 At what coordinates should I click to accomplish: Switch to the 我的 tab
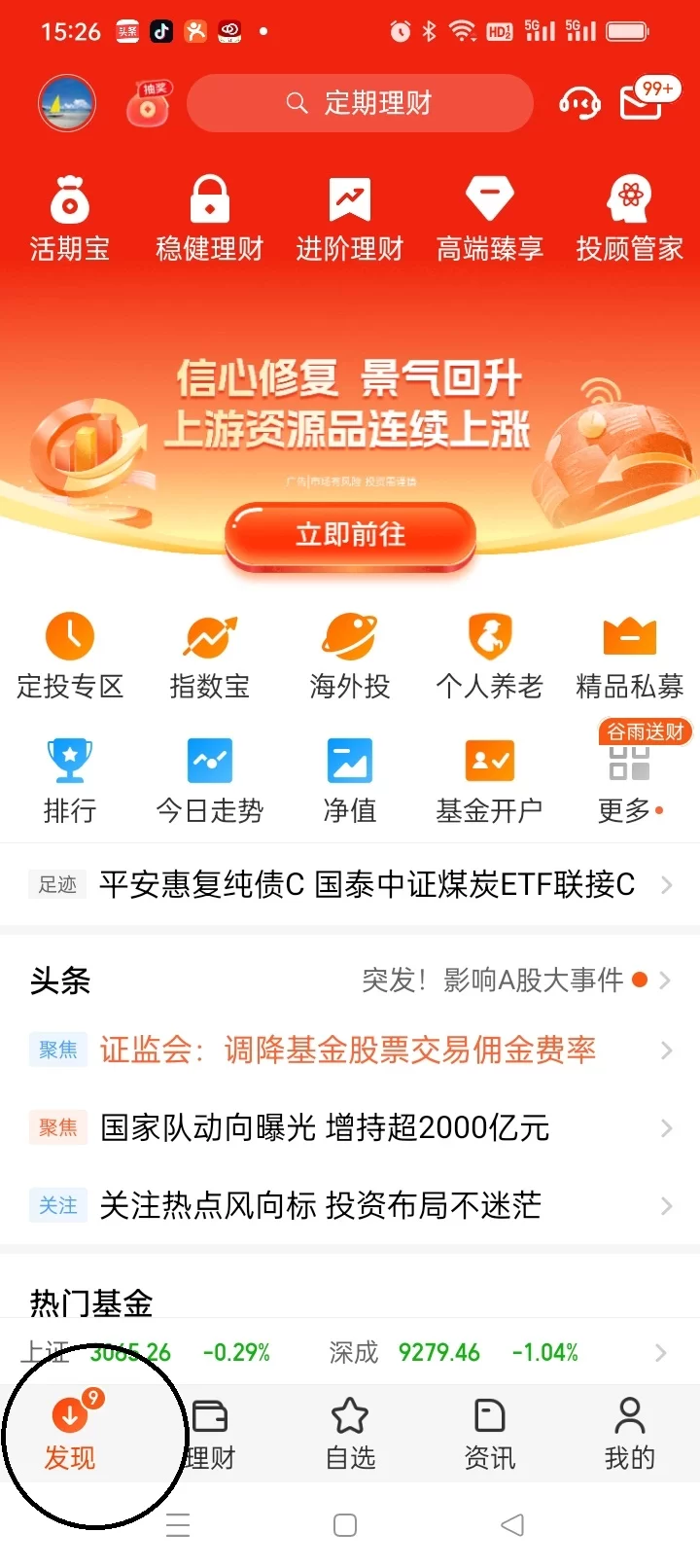(x=629, y=1434)
